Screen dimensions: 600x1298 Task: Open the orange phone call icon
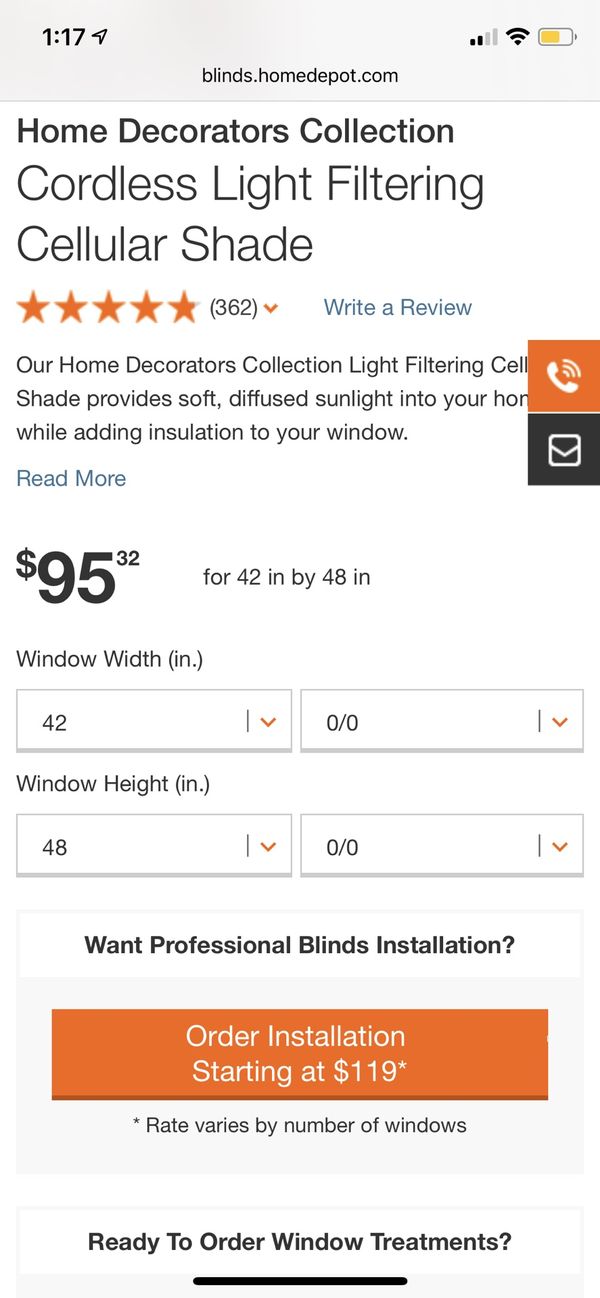[x=564, y=376]
